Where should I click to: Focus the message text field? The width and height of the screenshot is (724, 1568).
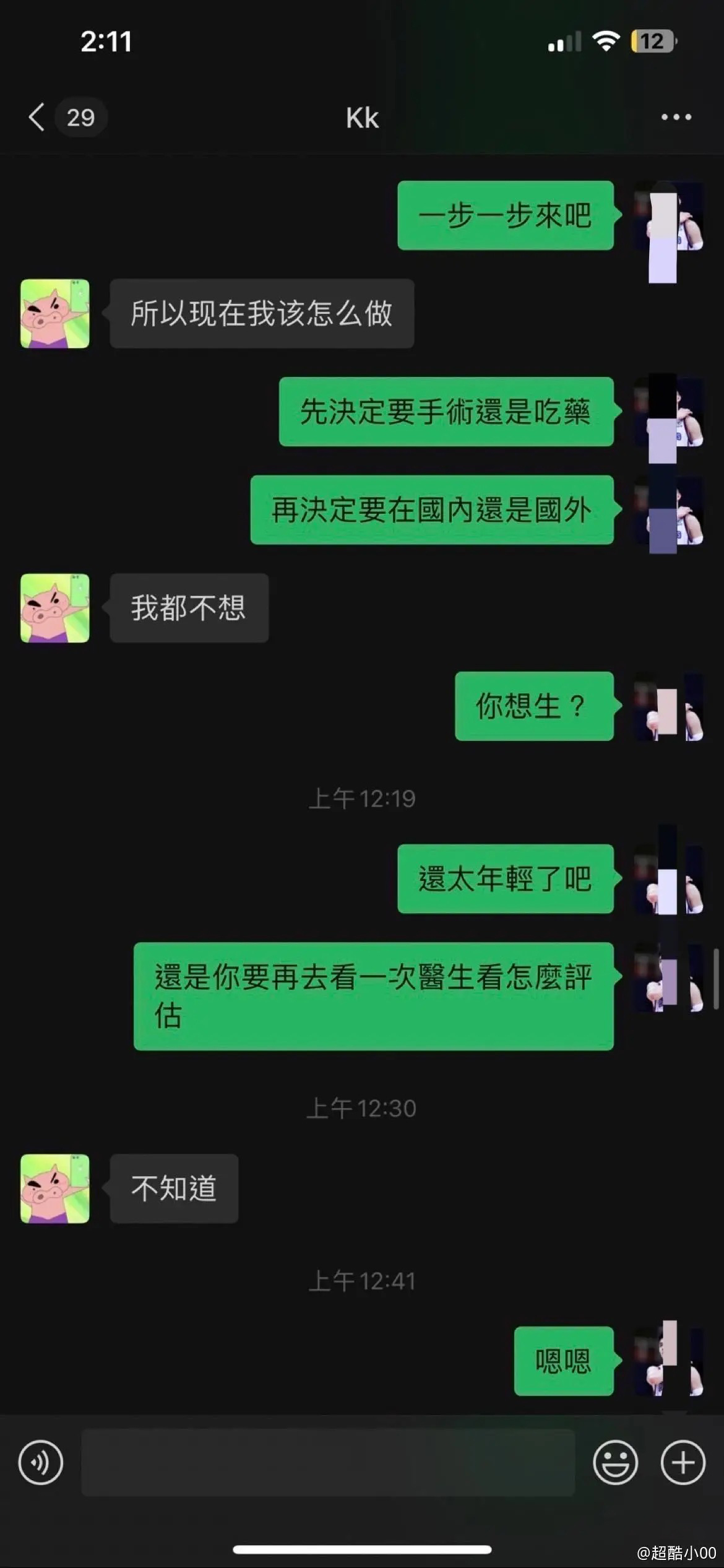click(328, 1463)
